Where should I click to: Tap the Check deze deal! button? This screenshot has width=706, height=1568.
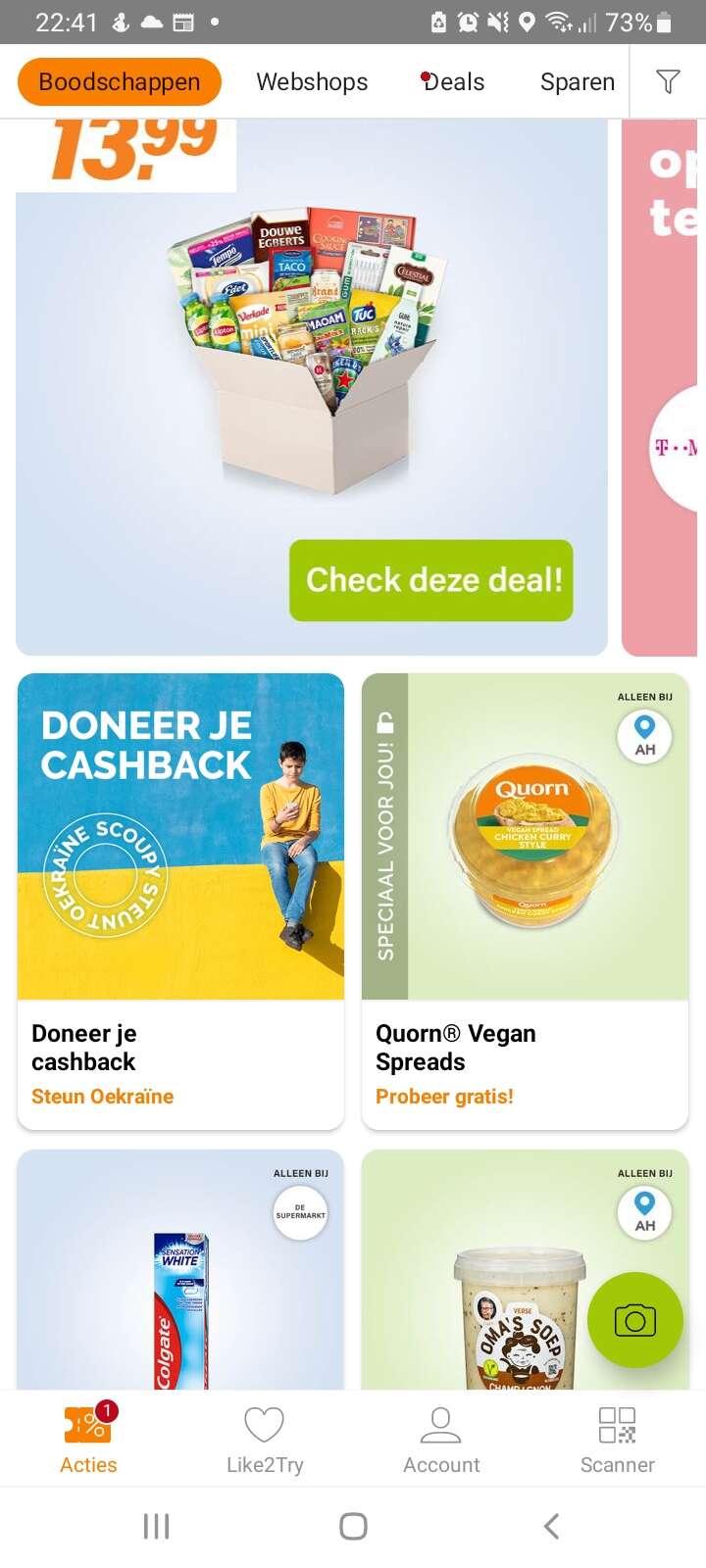coord(431,580)
